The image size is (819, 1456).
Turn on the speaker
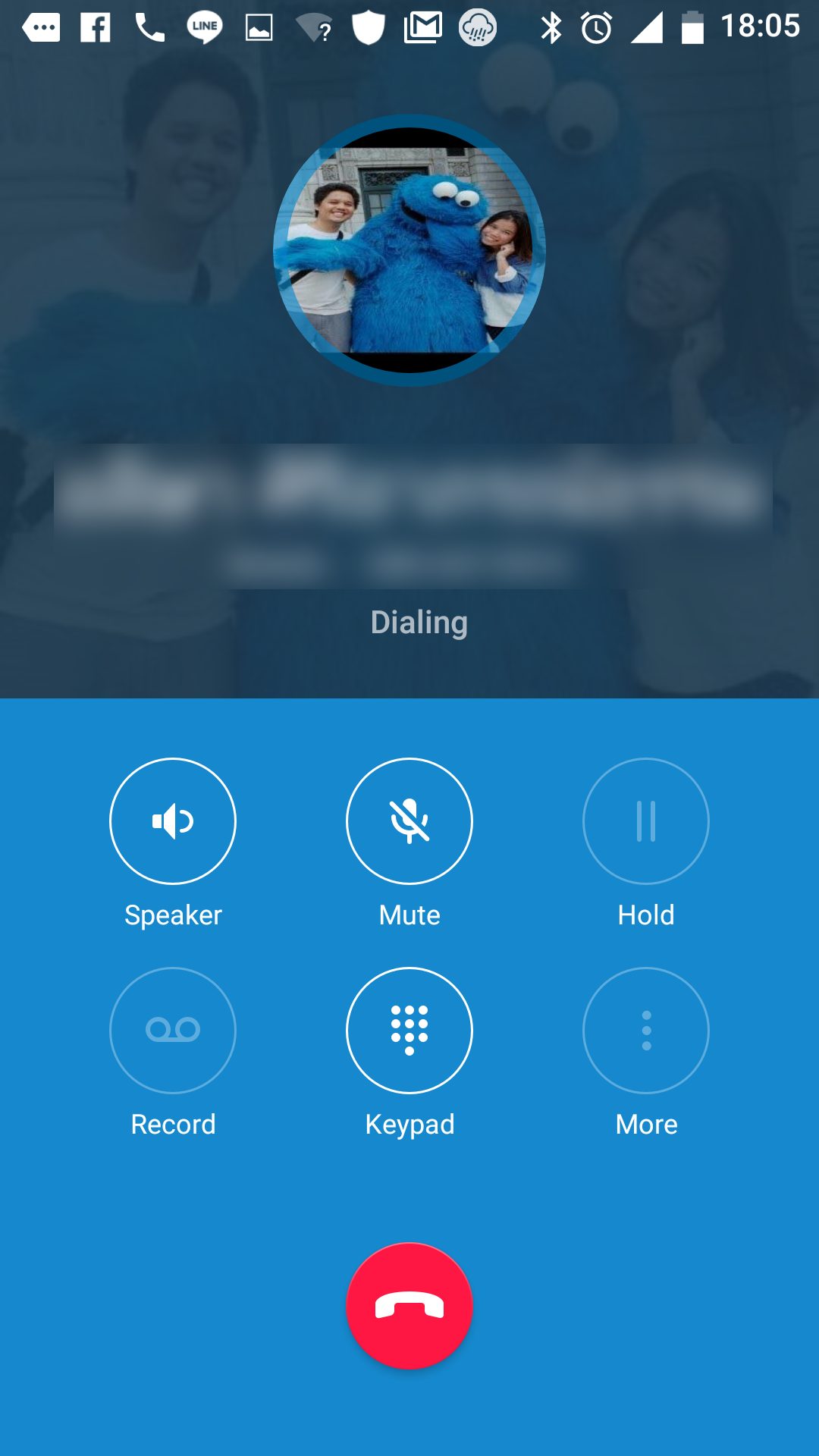click(x=173, y=821)
